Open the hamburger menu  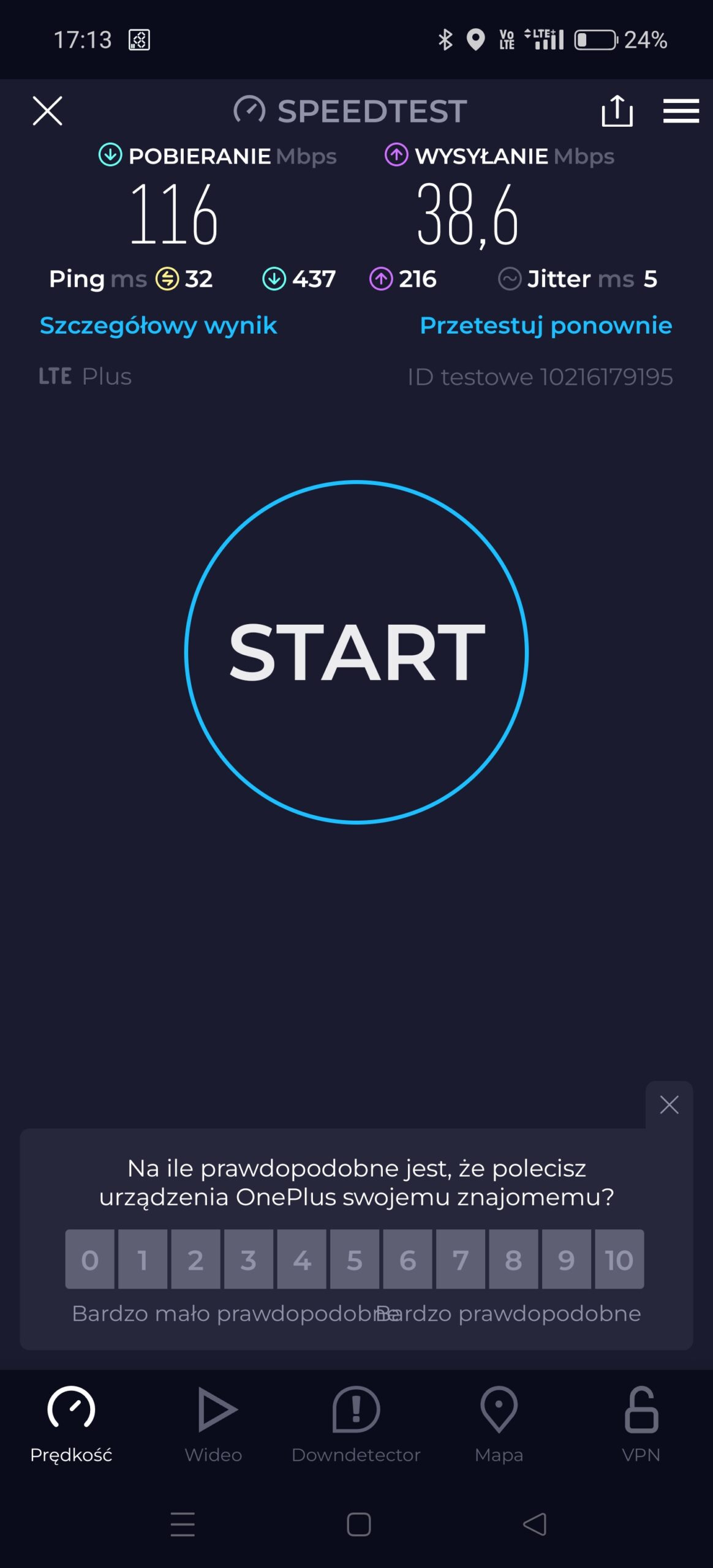click(681, 111)
